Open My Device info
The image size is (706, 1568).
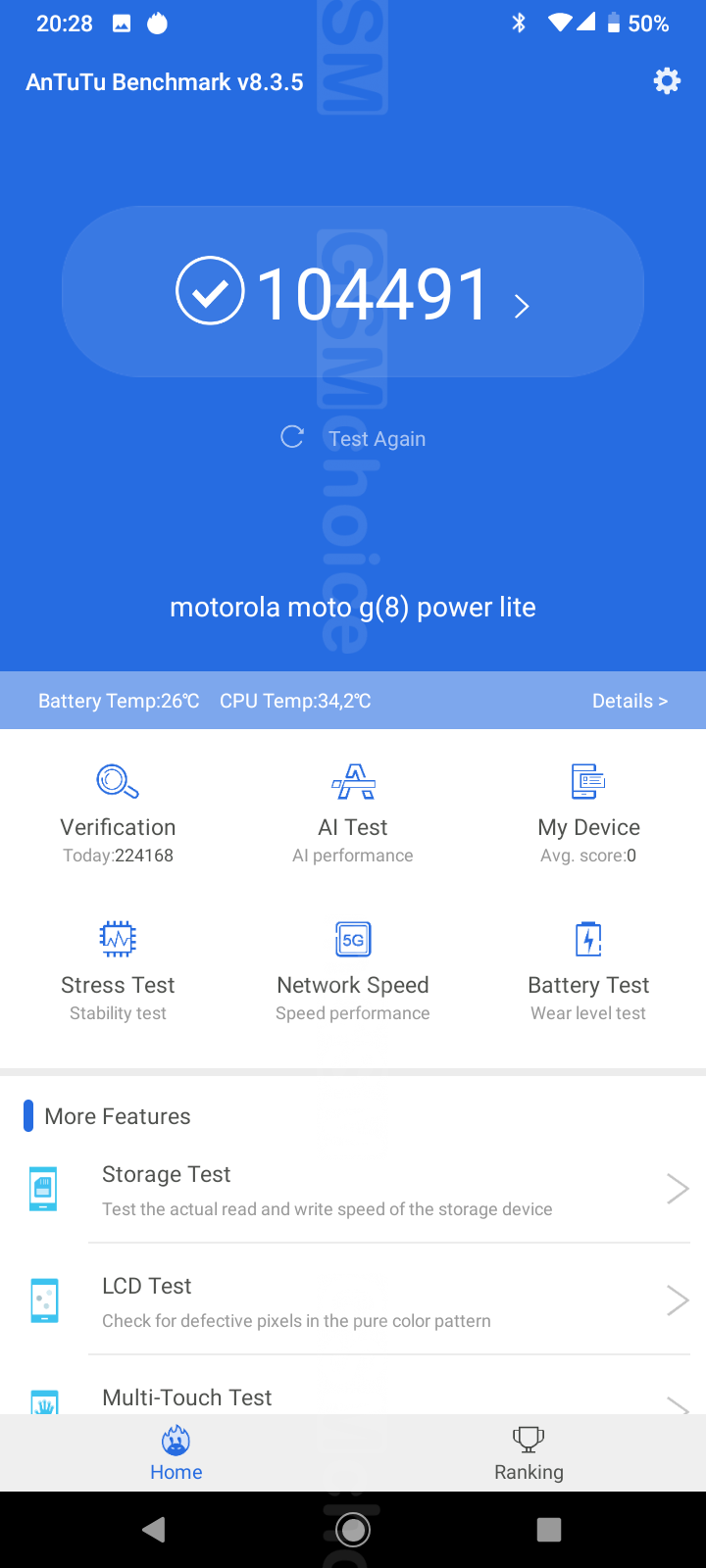pyautogui.click(x=588, y=813)
